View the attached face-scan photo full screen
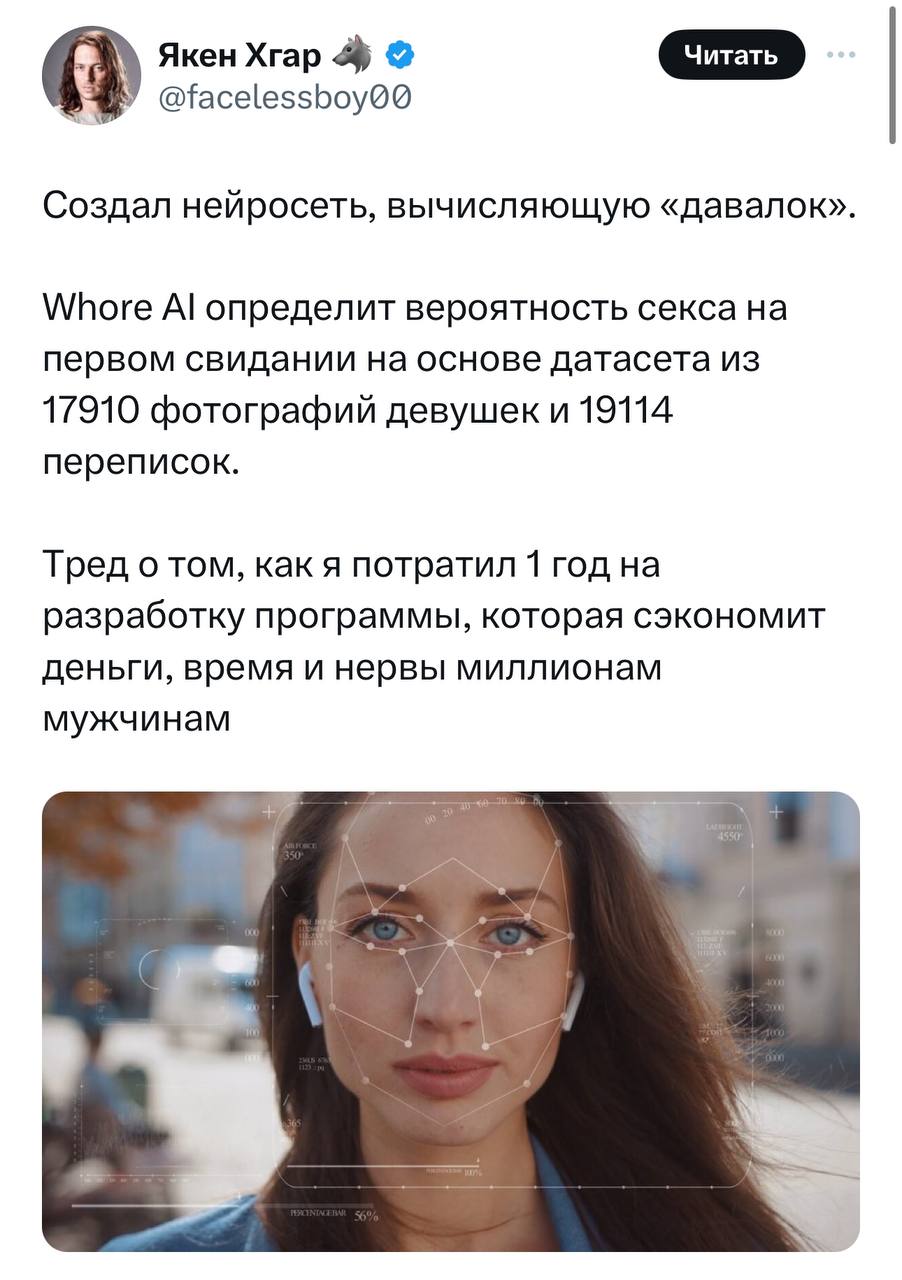 450,1020
